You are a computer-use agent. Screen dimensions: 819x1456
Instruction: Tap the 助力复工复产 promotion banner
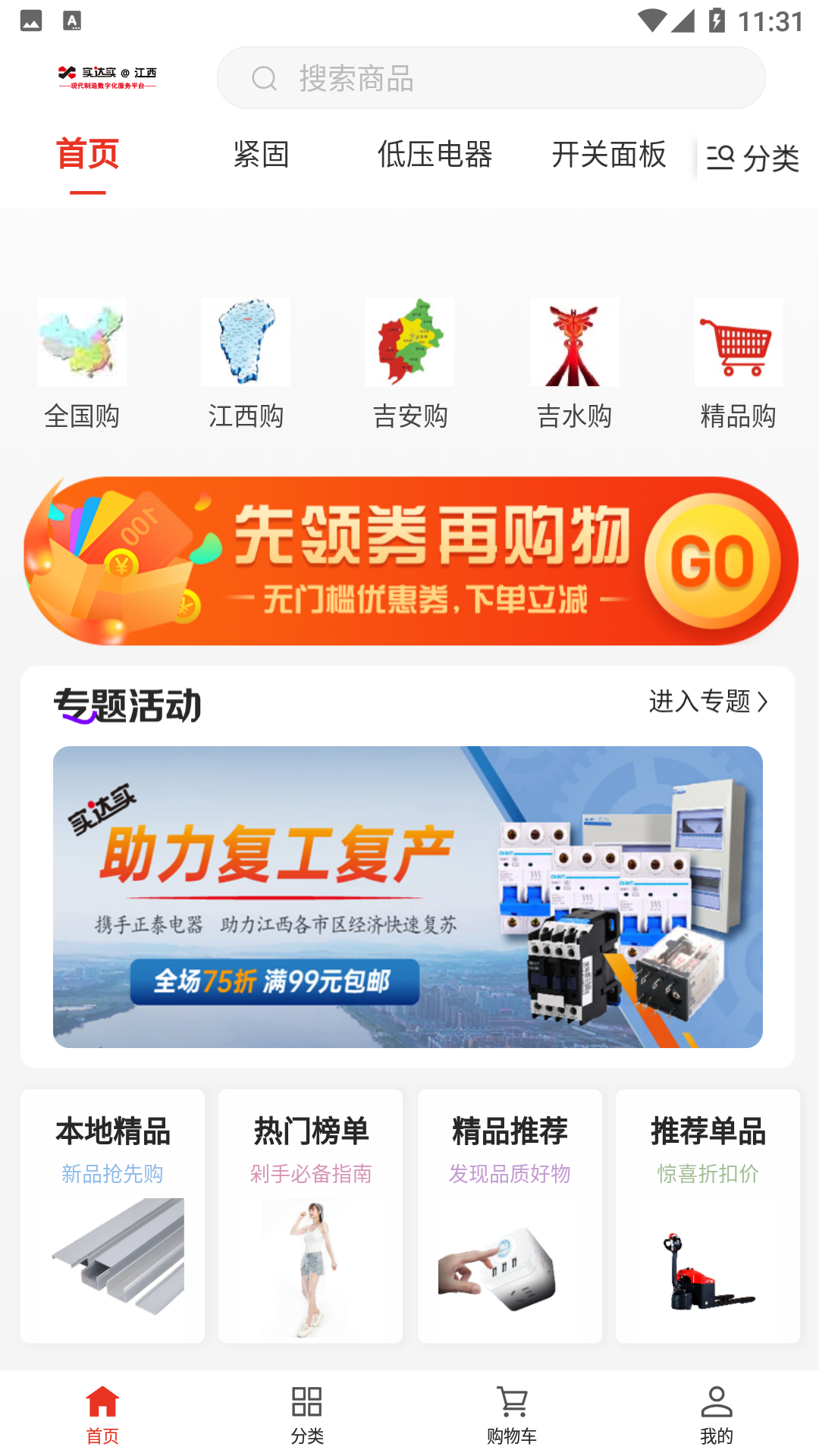pyautogui.click(x=409, y=896)
